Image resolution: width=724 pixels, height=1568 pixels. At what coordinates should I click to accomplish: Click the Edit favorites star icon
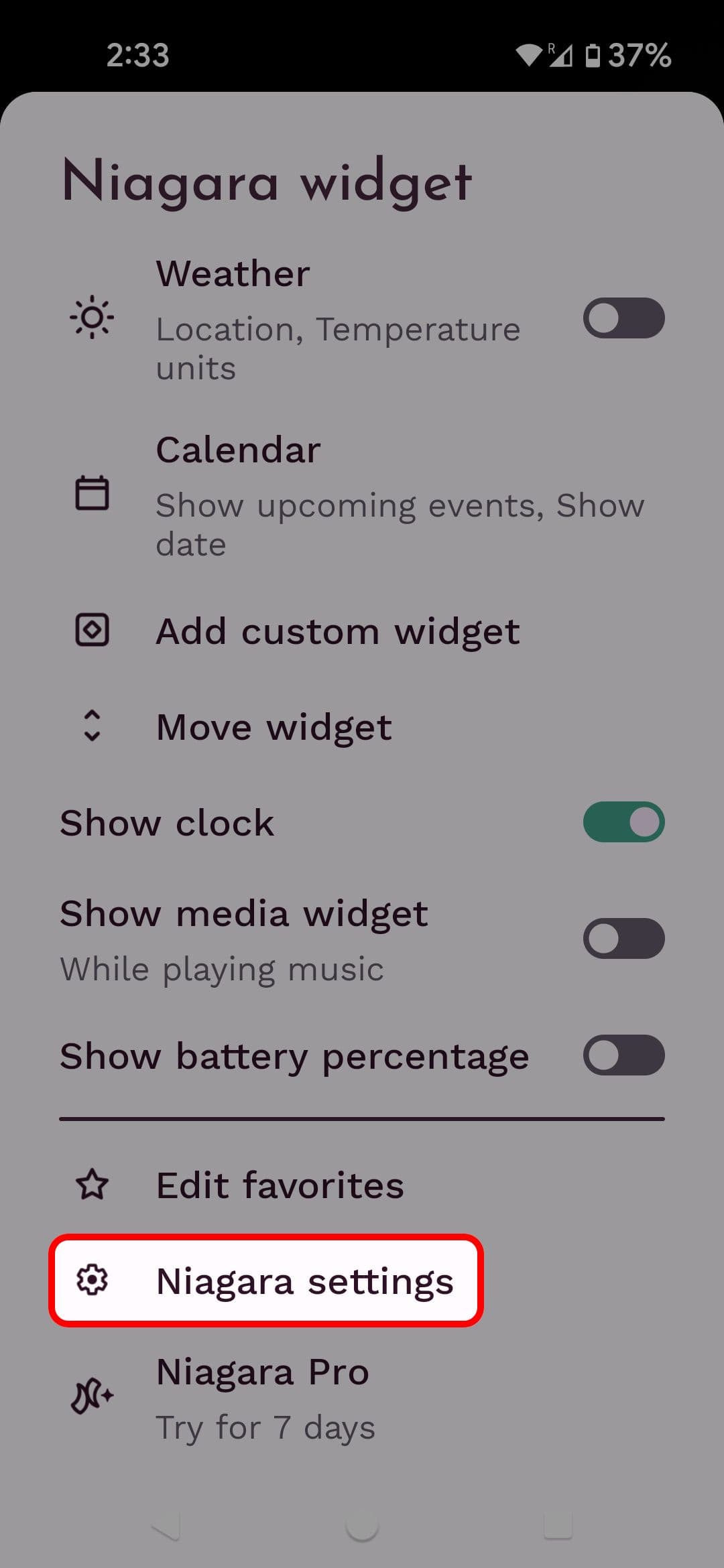(x=93, y=1184)
